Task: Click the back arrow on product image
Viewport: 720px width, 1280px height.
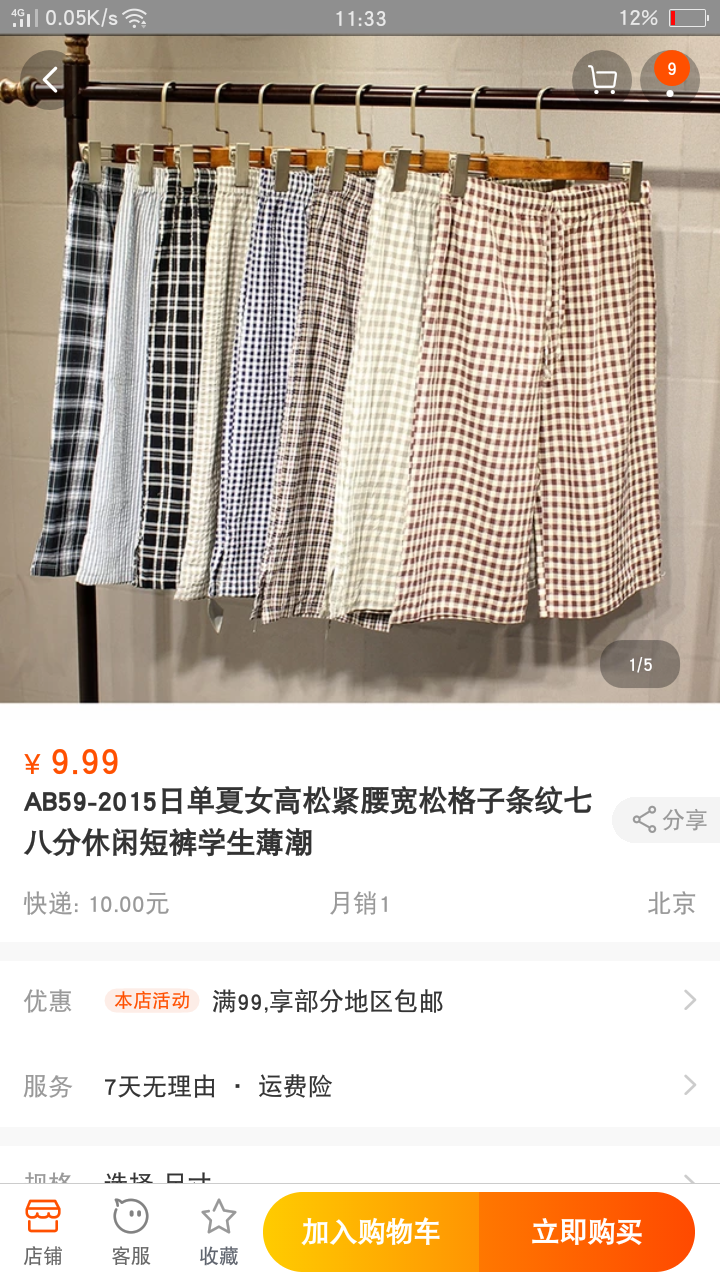Action: pyautogui.click(x=47, y=78)
